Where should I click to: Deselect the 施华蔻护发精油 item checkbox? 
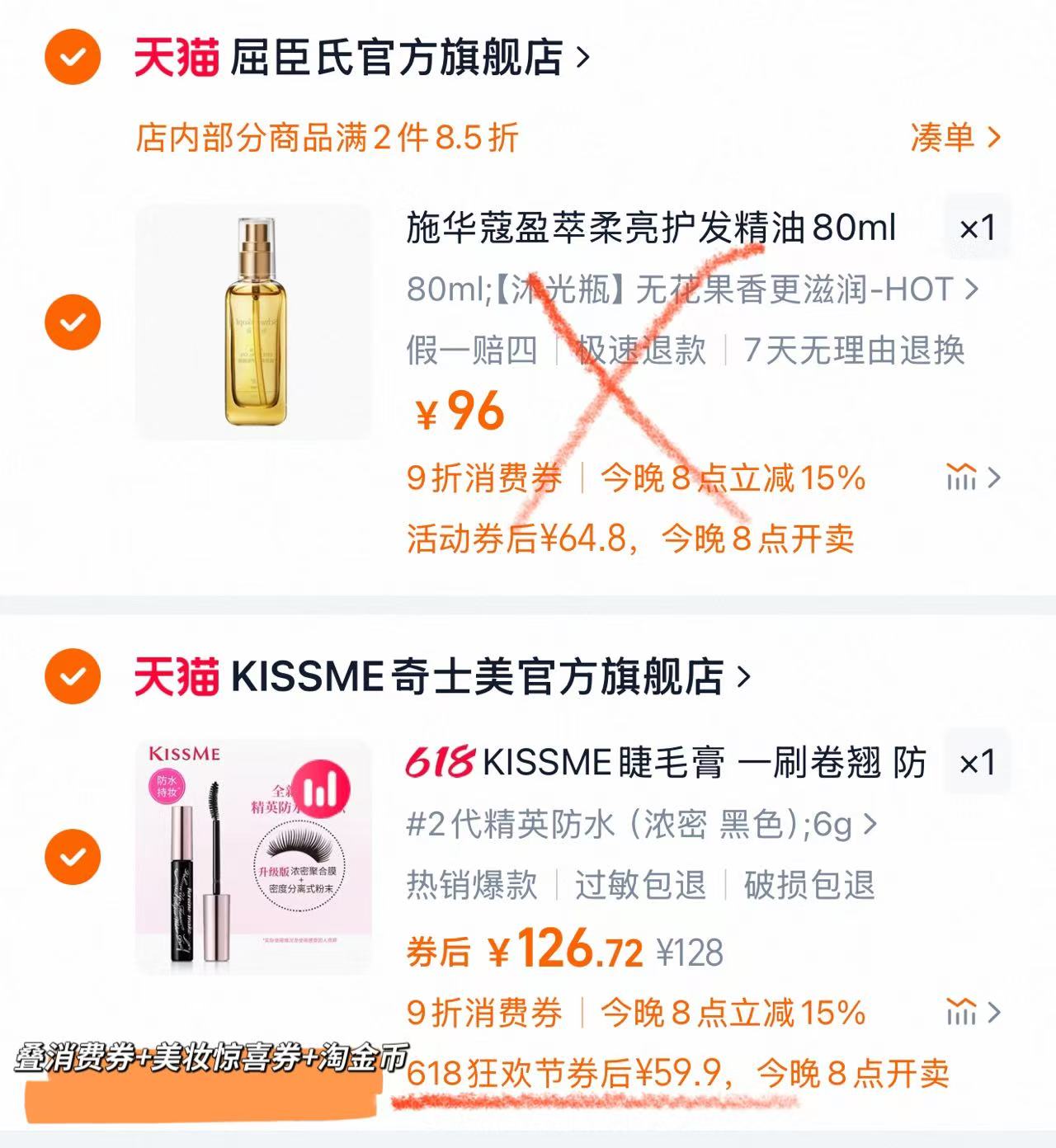pyautogui.click(x=73, y=322)
